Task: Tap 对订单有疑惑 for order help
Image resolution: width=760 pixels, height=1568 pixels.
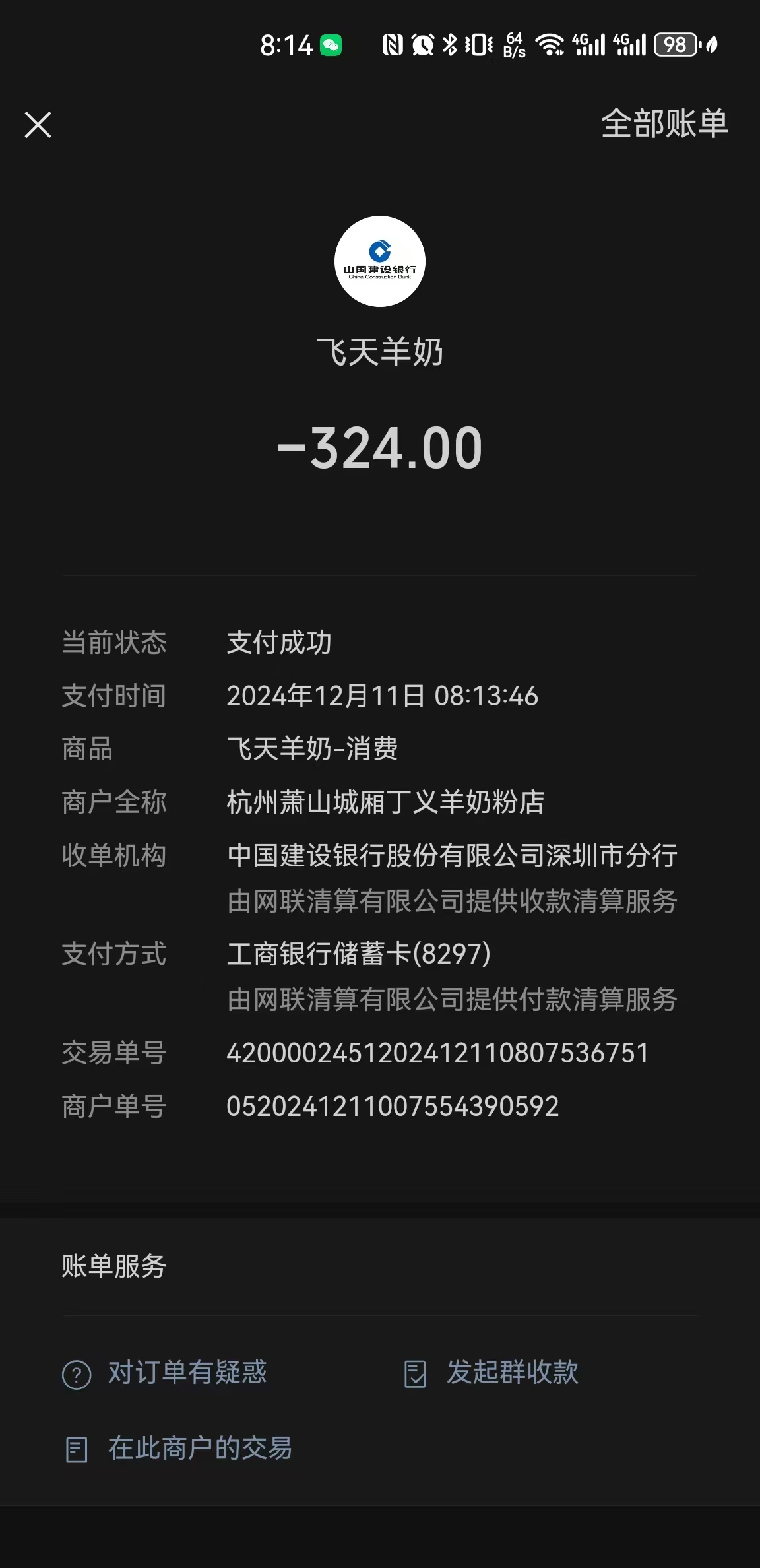Action: click(x=165, y=1373)
